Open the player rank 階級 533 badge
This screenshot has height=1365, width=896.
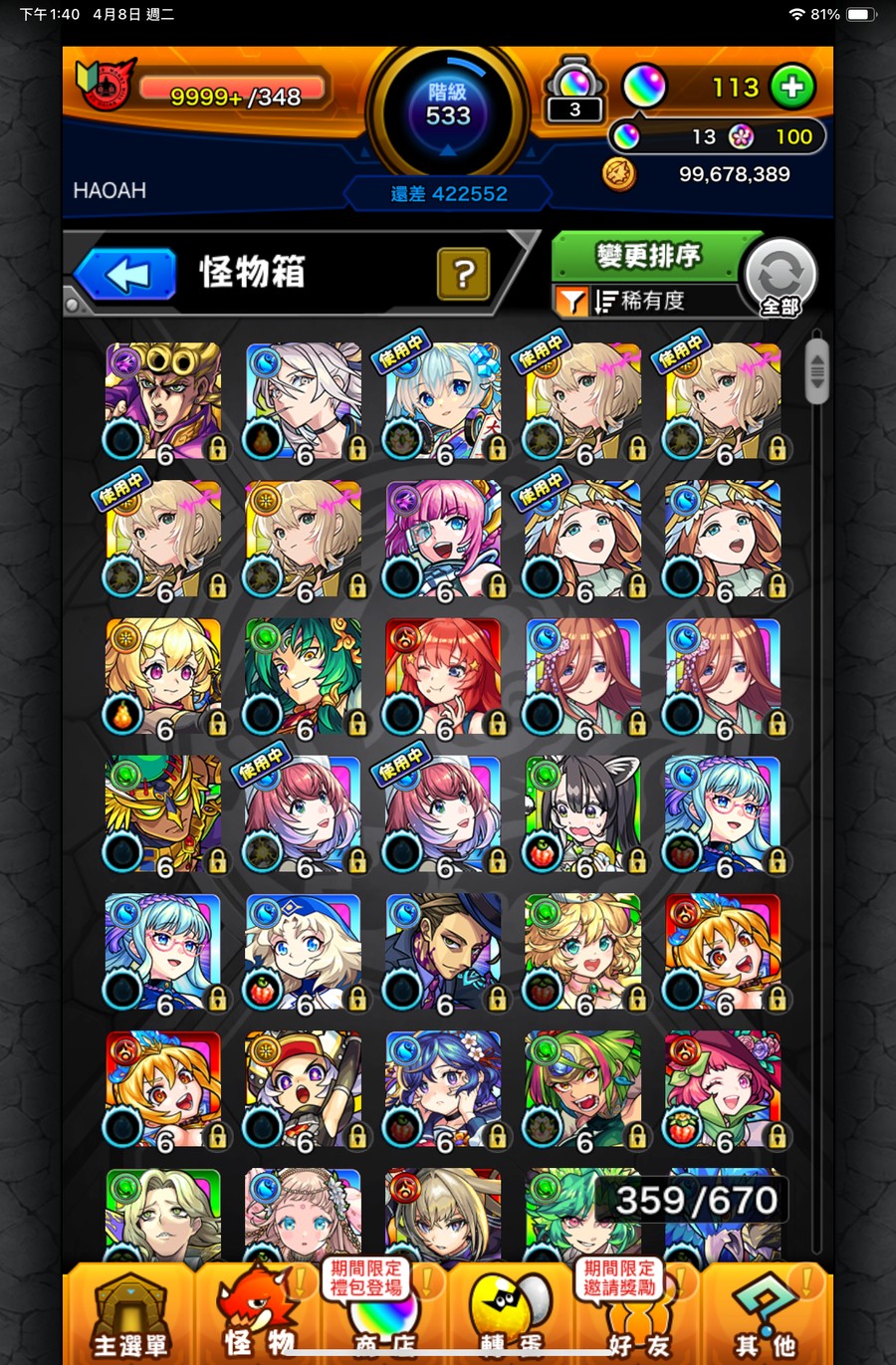[x=447, y=107]
